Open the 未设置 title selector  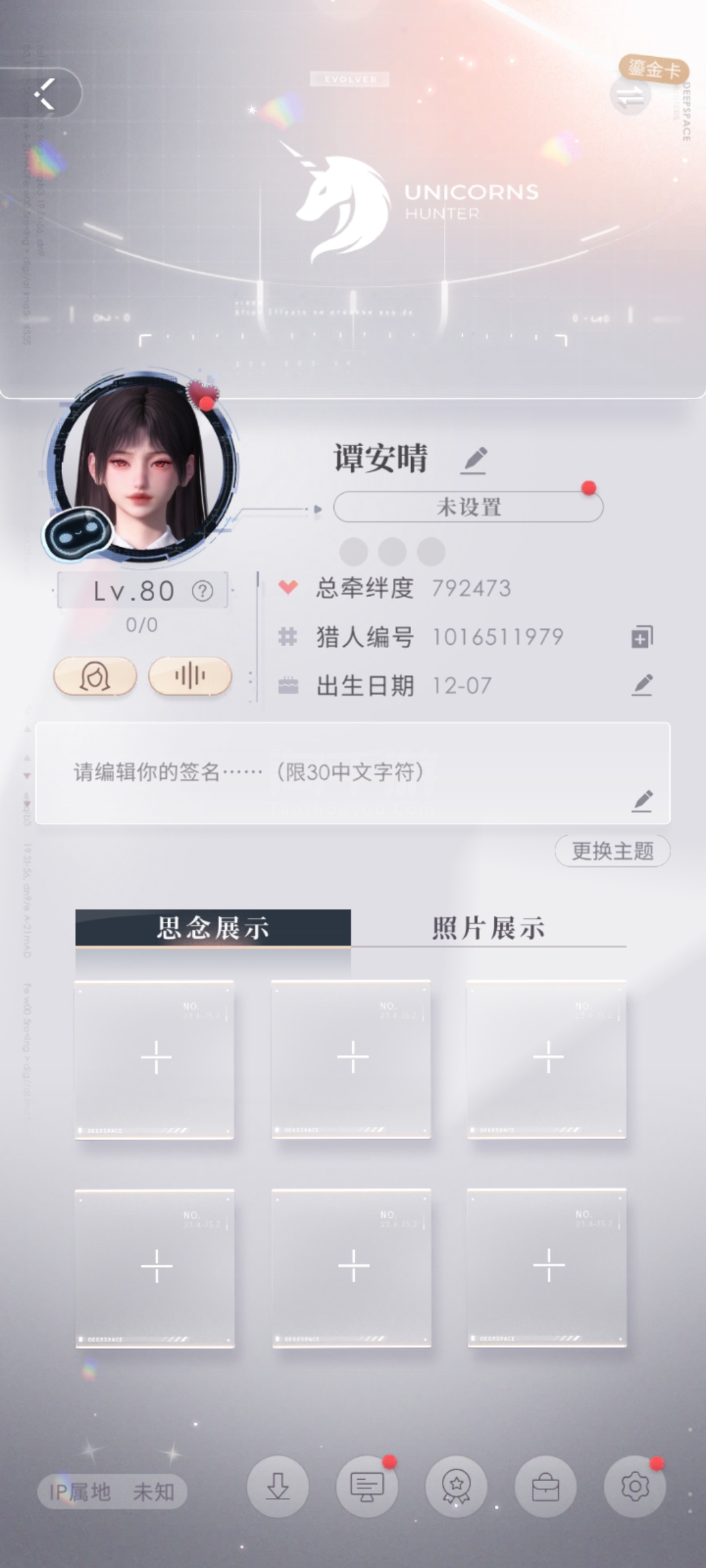(468, 507)
